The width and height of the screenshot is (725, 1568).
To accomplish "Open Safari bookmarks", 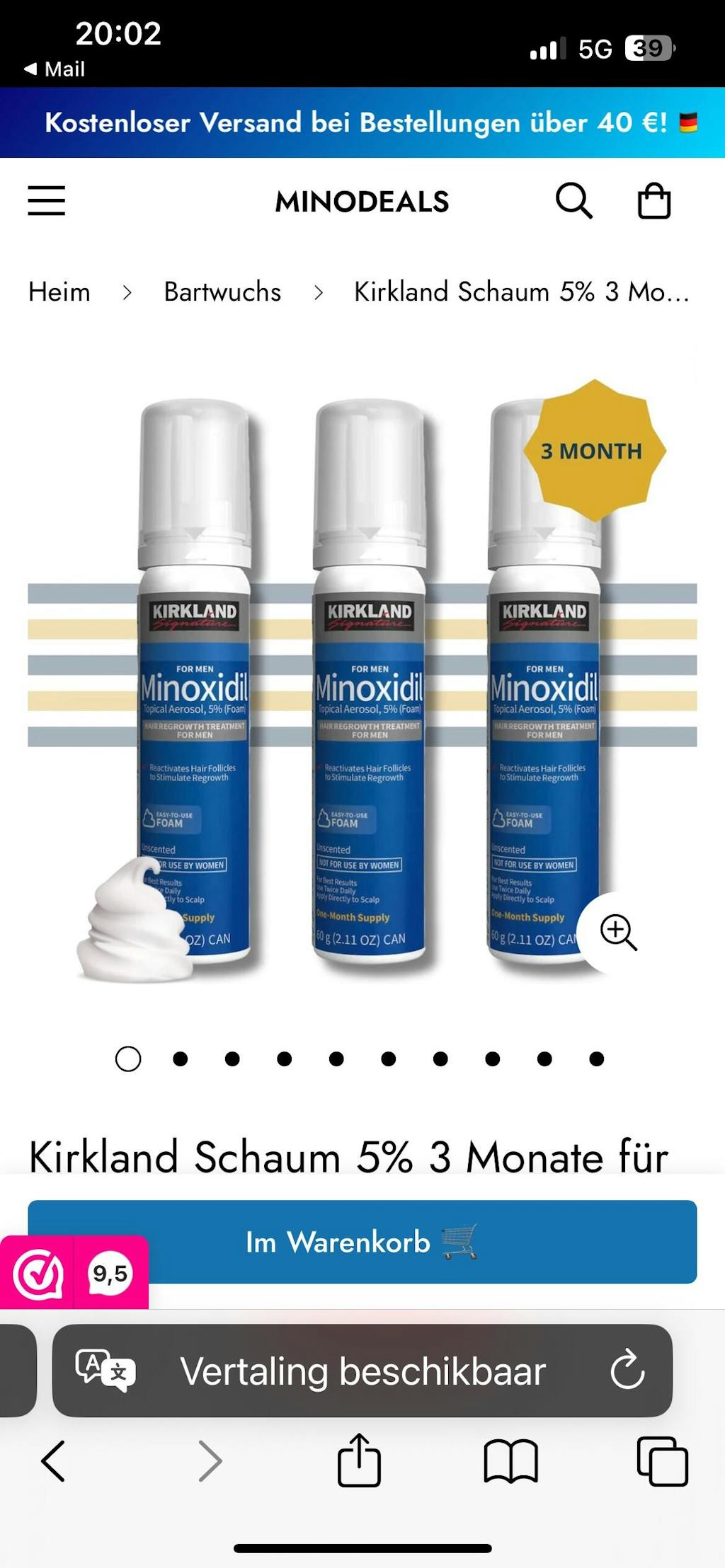I will tap(510, 1461).
